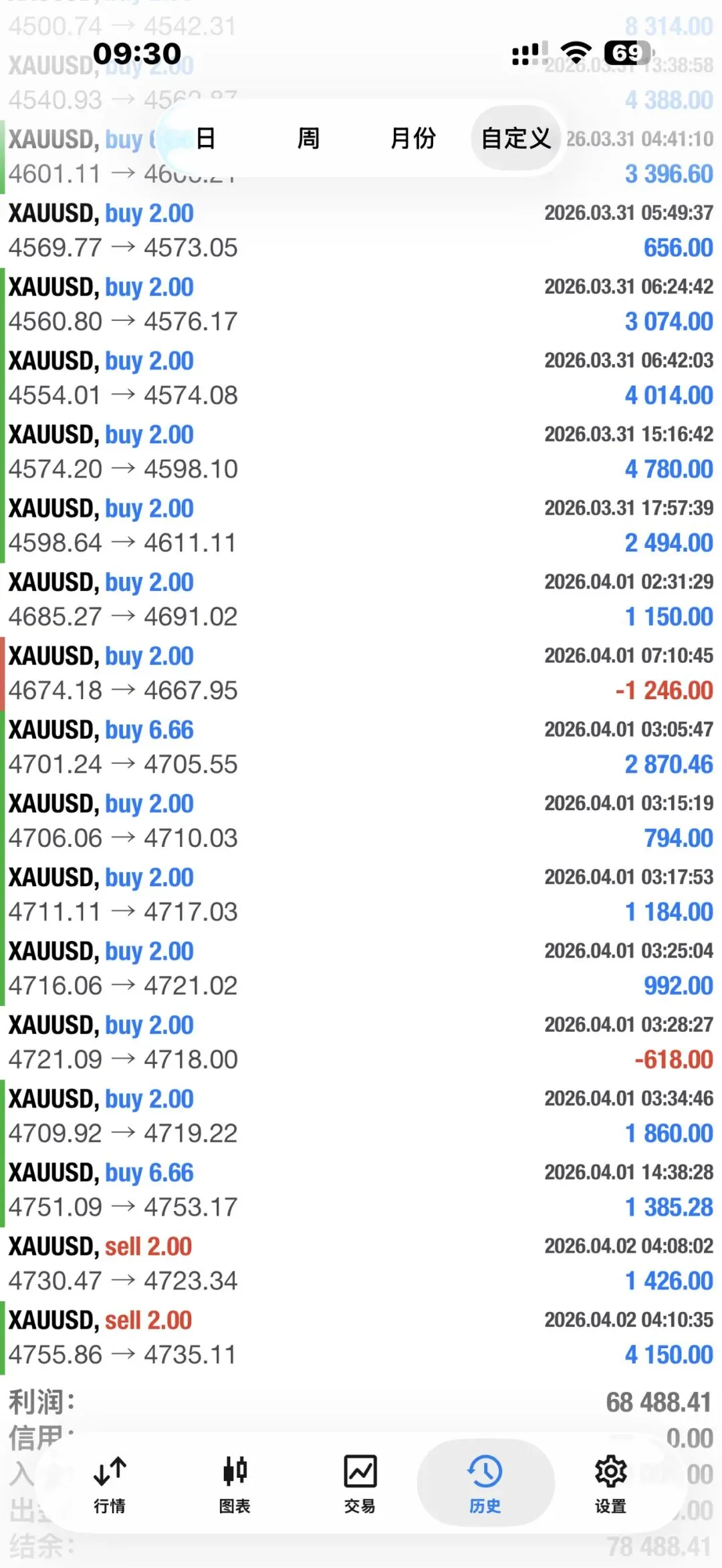View the trade closed at 2026.03.31 15:16:42

coord(361,452)
